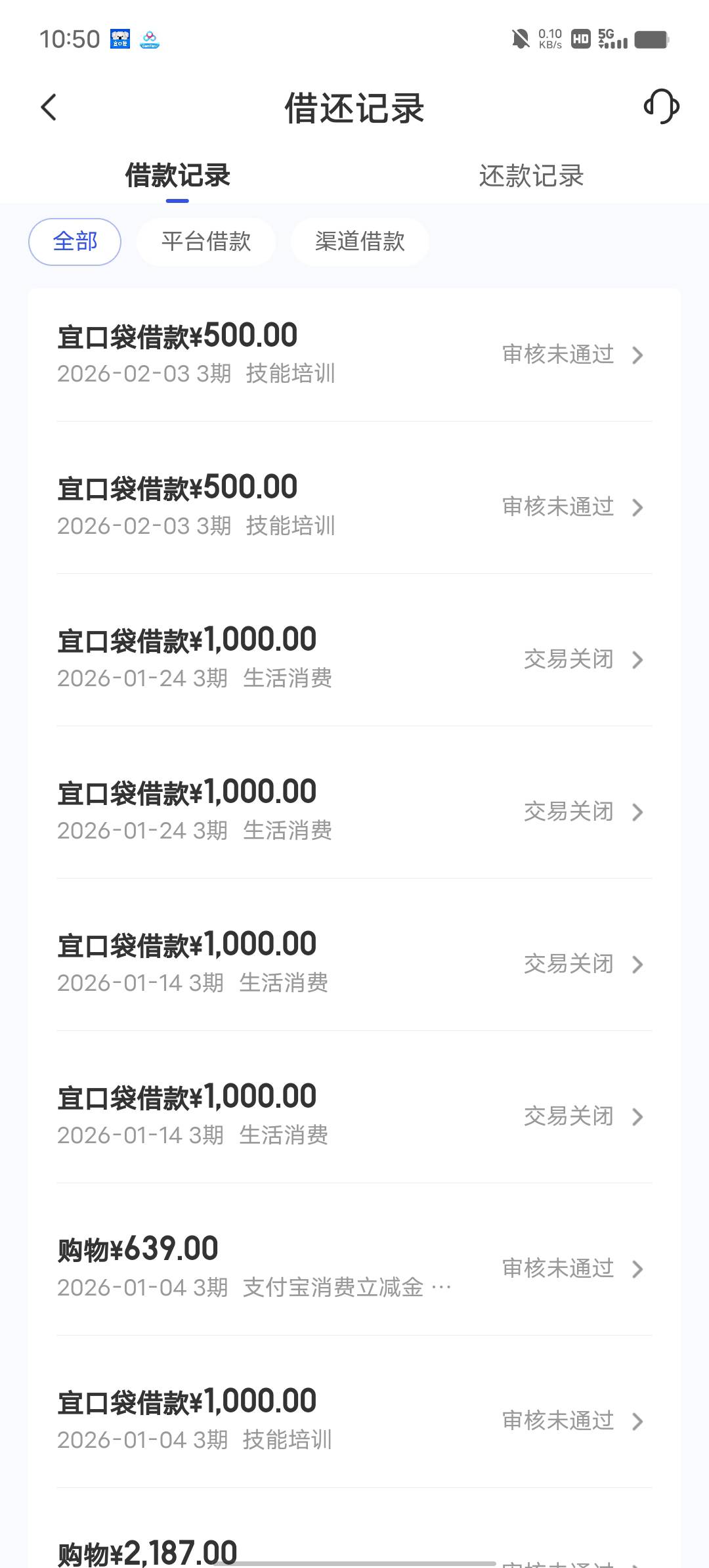Show only 渠道借款 records
This screenshot has height=1568, width=709.
pyautogui.click(x=360, y=242)
